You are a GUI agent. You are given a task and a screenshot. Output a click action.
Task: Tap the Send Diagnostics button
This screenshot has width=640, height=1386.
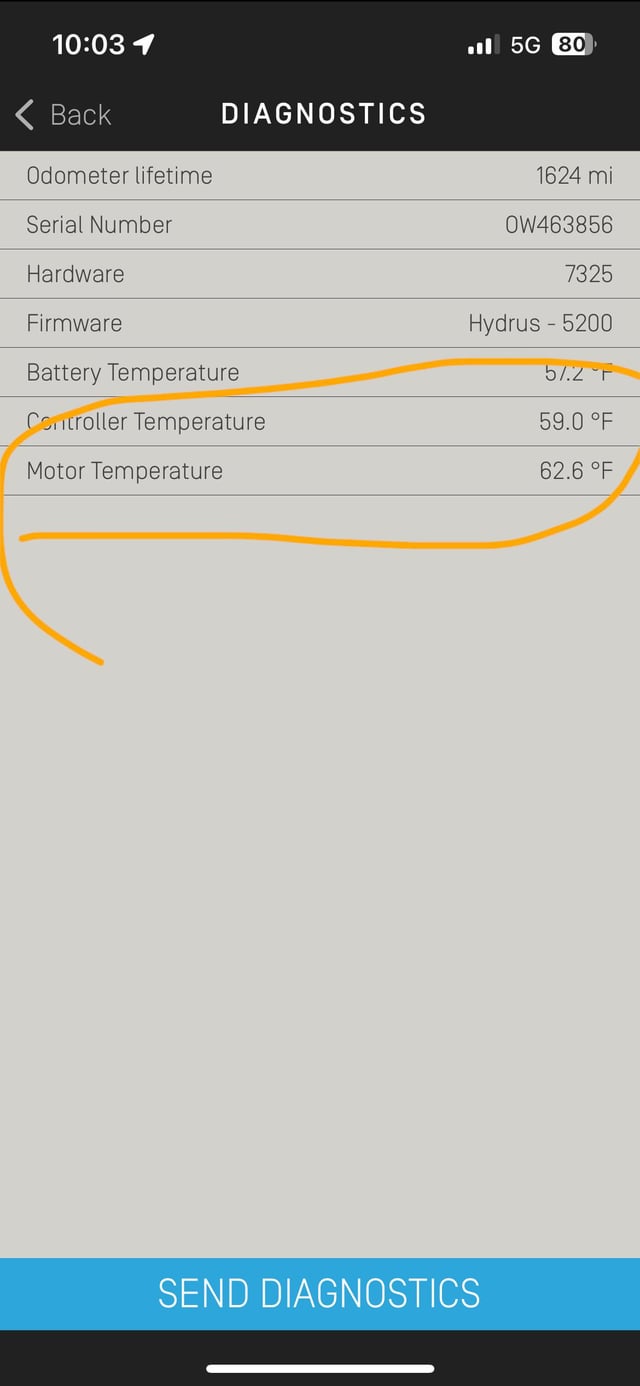(x=320, y=1293)
